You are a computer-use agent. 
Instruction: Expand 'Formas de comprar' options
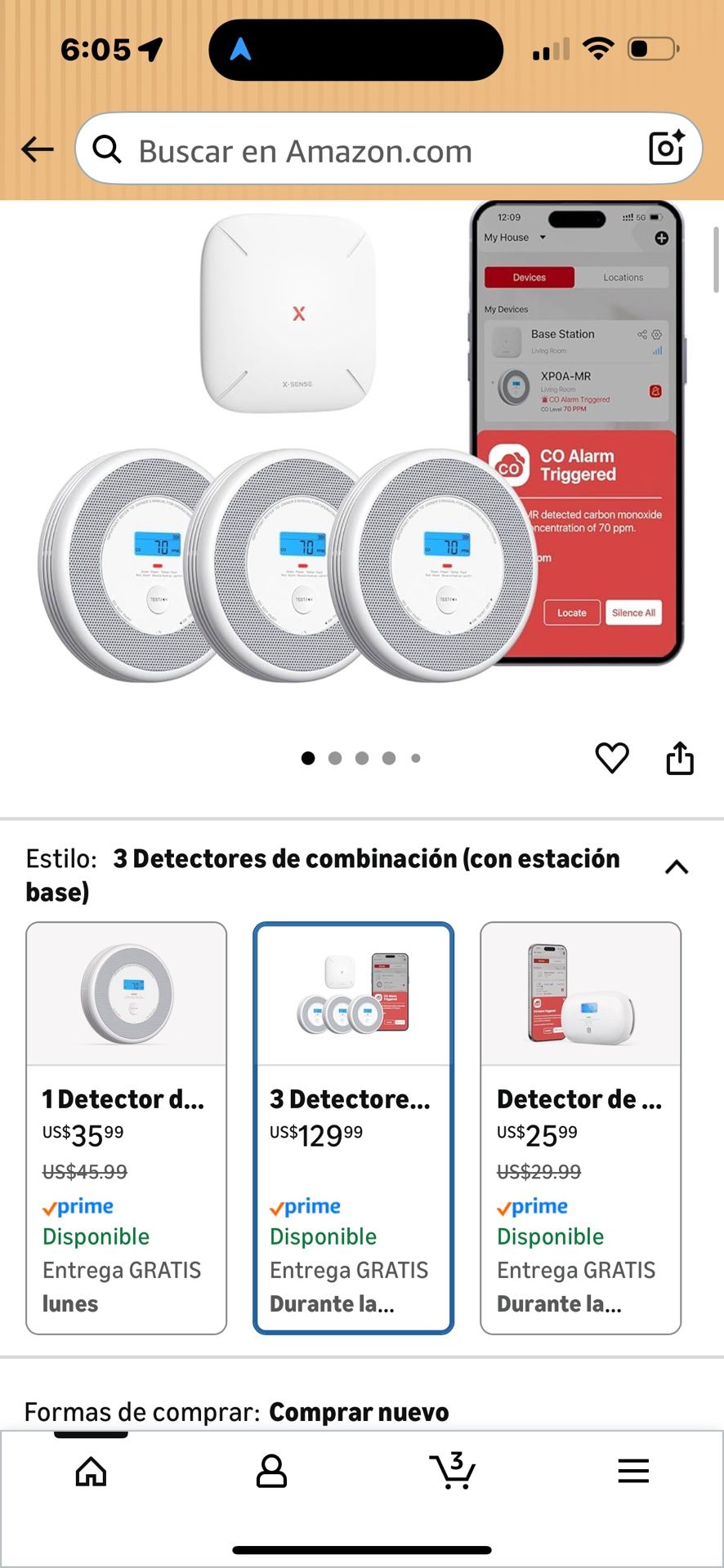360,1412
